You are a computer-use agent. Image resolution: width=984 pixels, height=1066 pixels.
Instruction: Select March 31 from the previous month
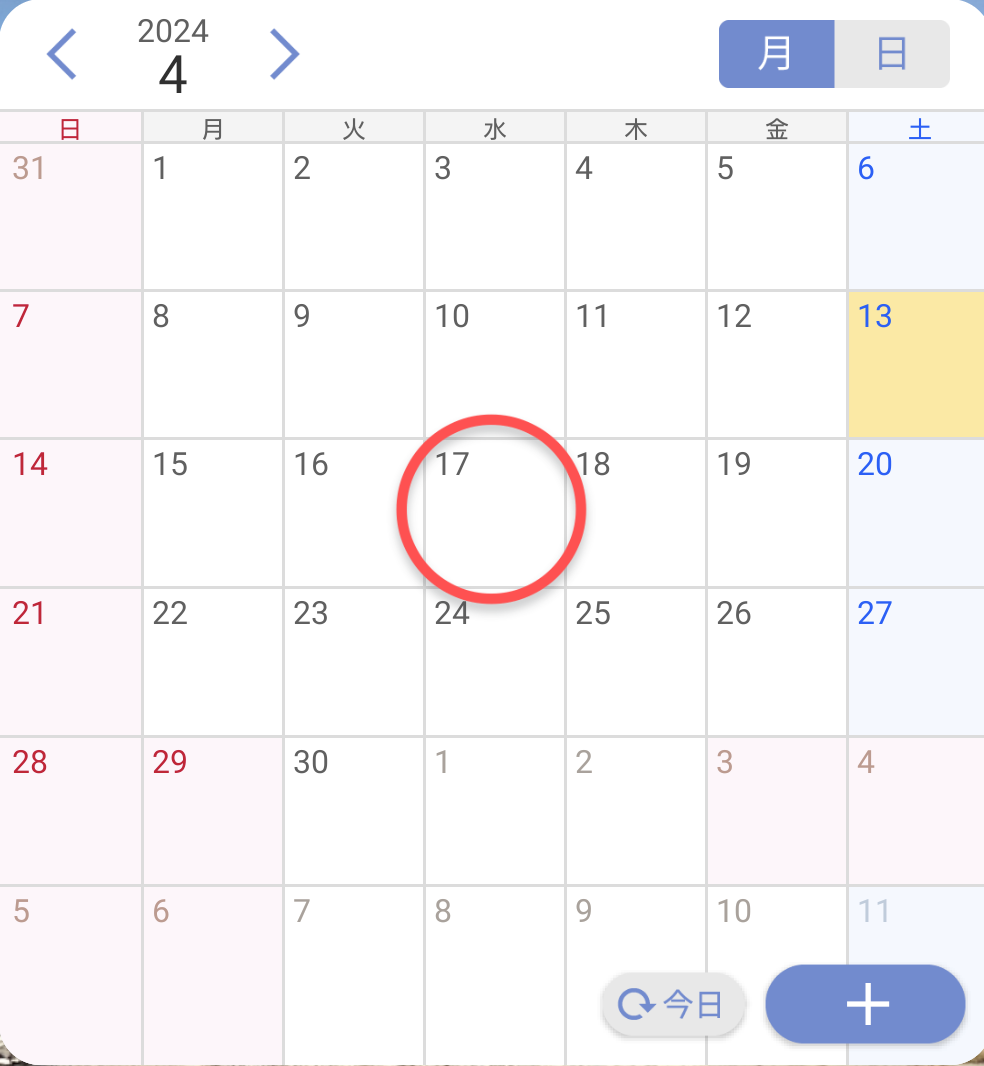click(x=70, y=216)
